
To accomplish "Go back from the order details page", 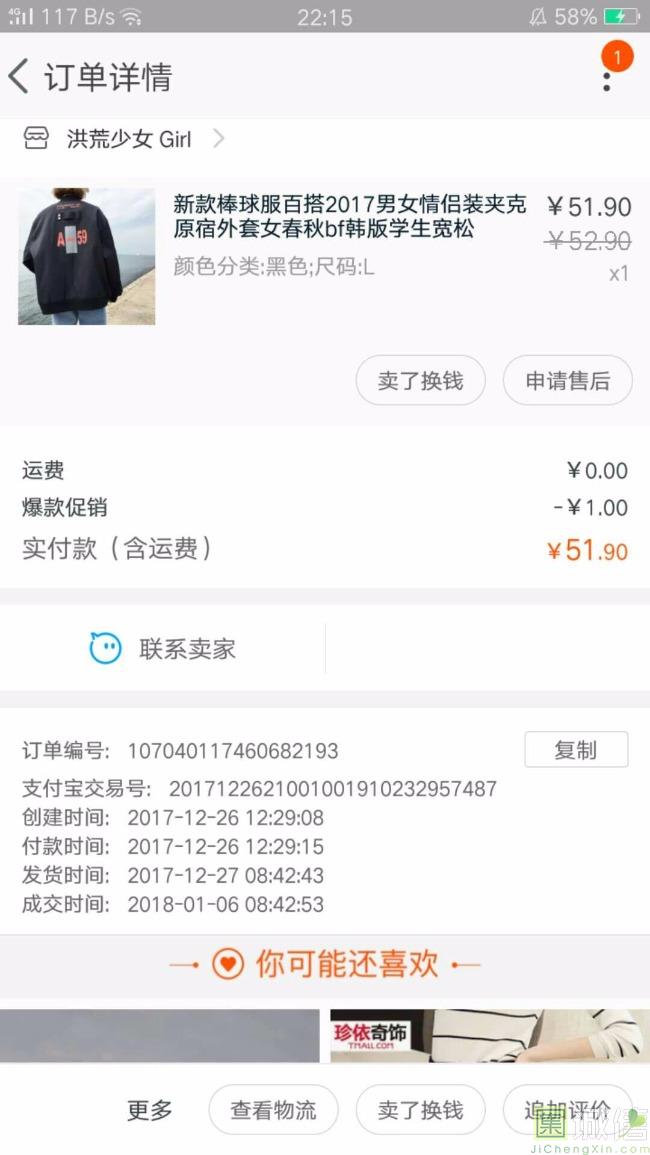I will click(20, 77).
